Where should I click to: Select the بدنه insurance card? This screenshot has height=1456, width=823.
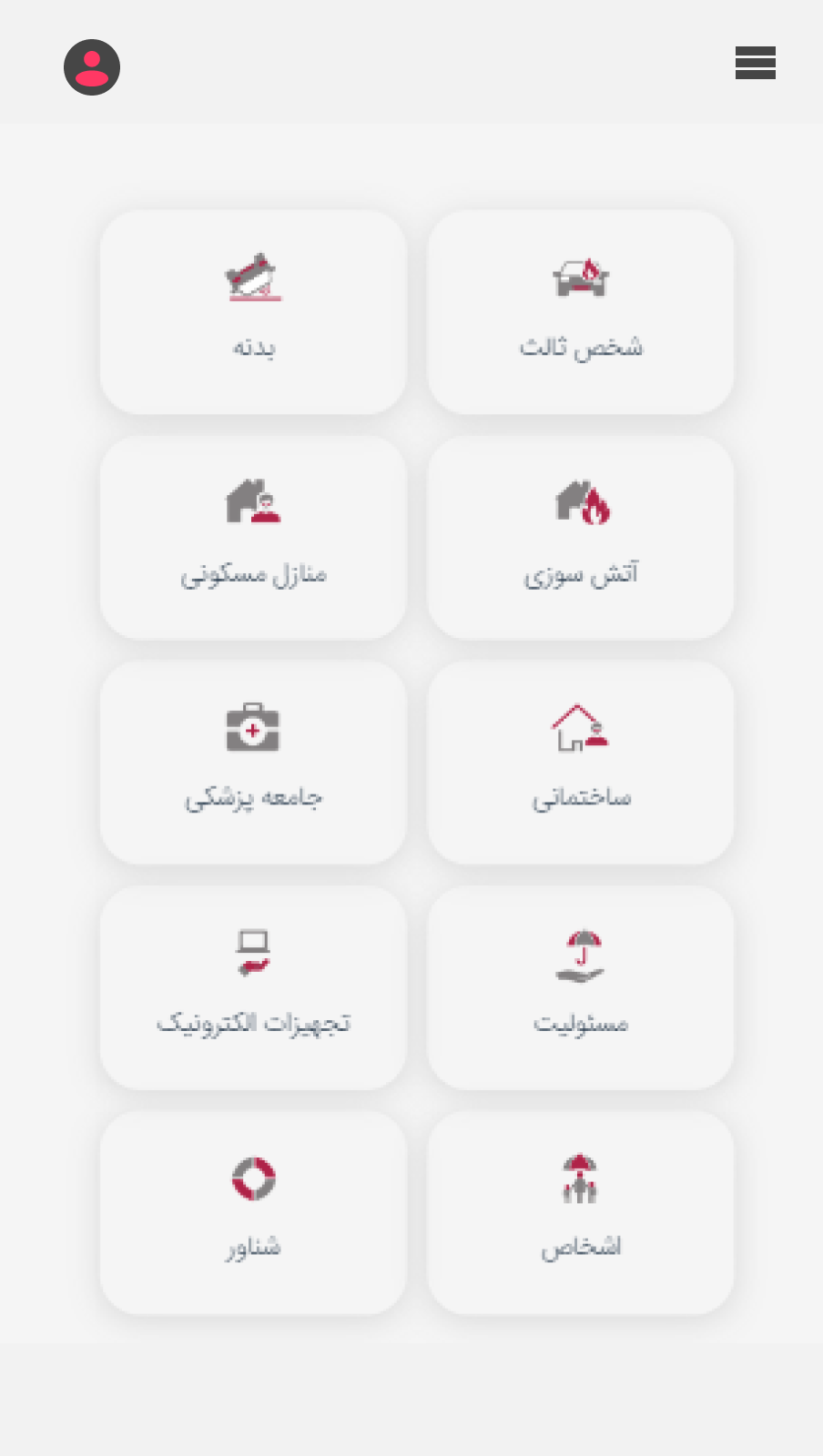click(x=253, y=312)
